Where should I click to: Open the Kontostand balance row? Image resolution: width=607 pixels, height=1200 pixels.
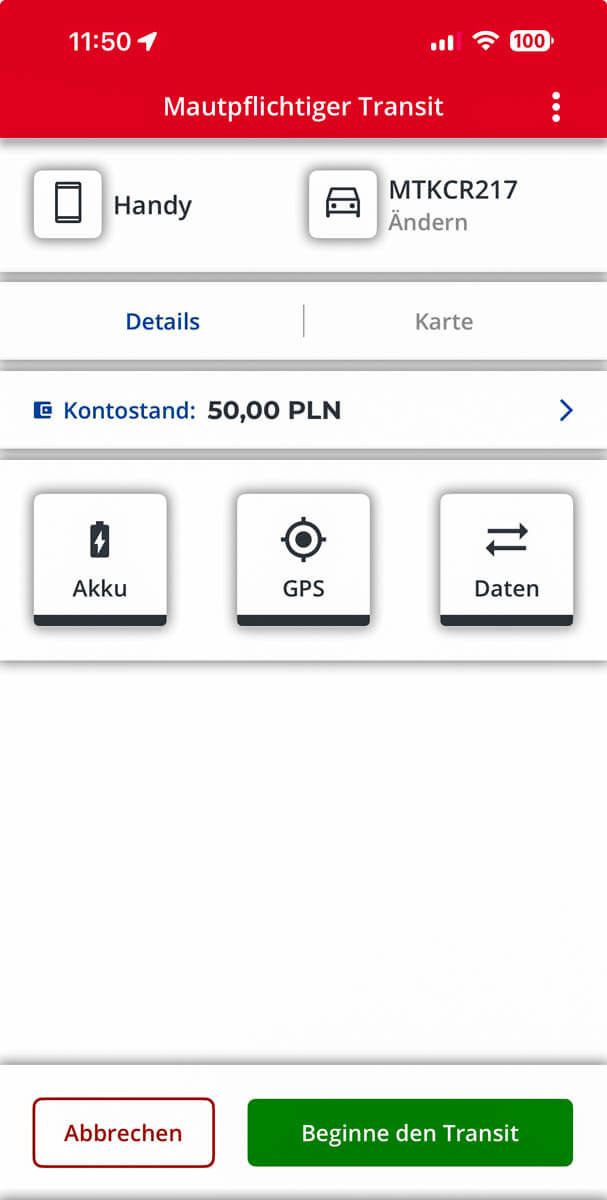coord(303,410)
